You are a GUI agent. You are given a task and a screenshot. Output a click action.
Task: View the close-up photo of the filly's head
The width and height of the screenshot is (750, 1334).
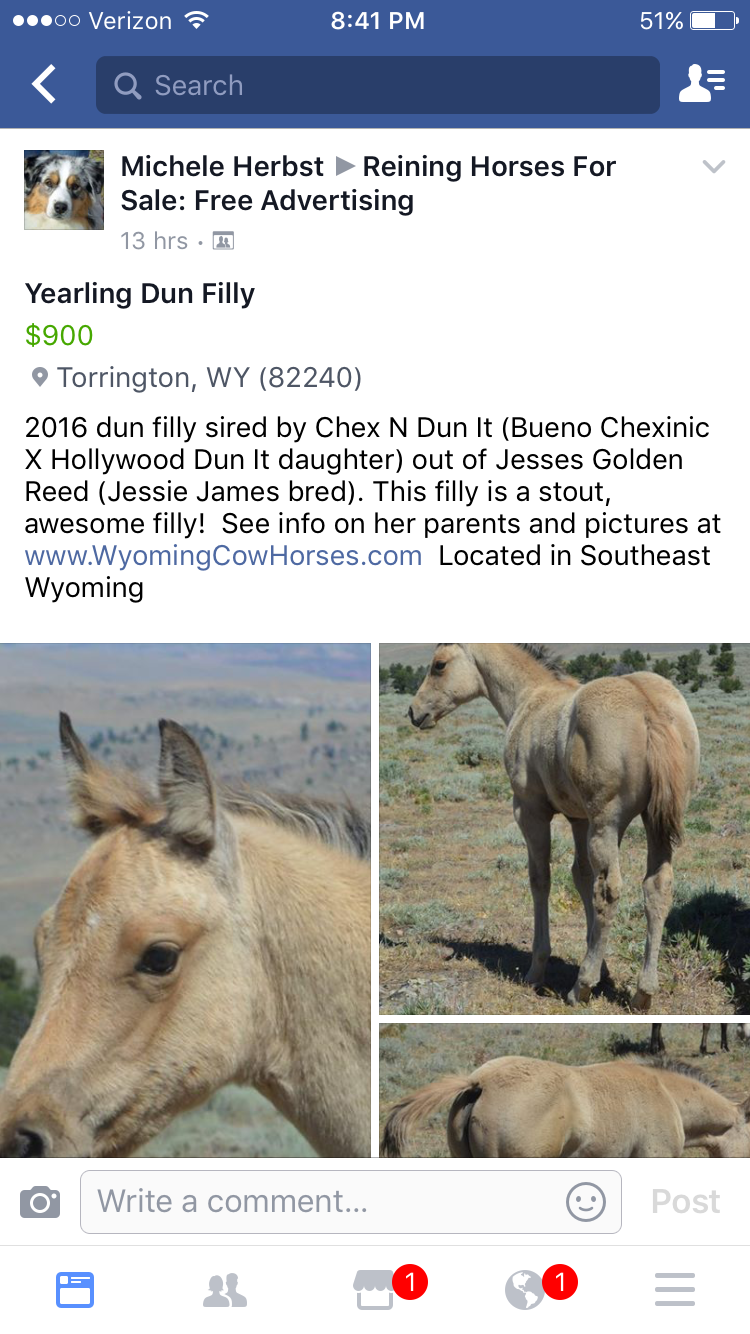coord(185,900)
